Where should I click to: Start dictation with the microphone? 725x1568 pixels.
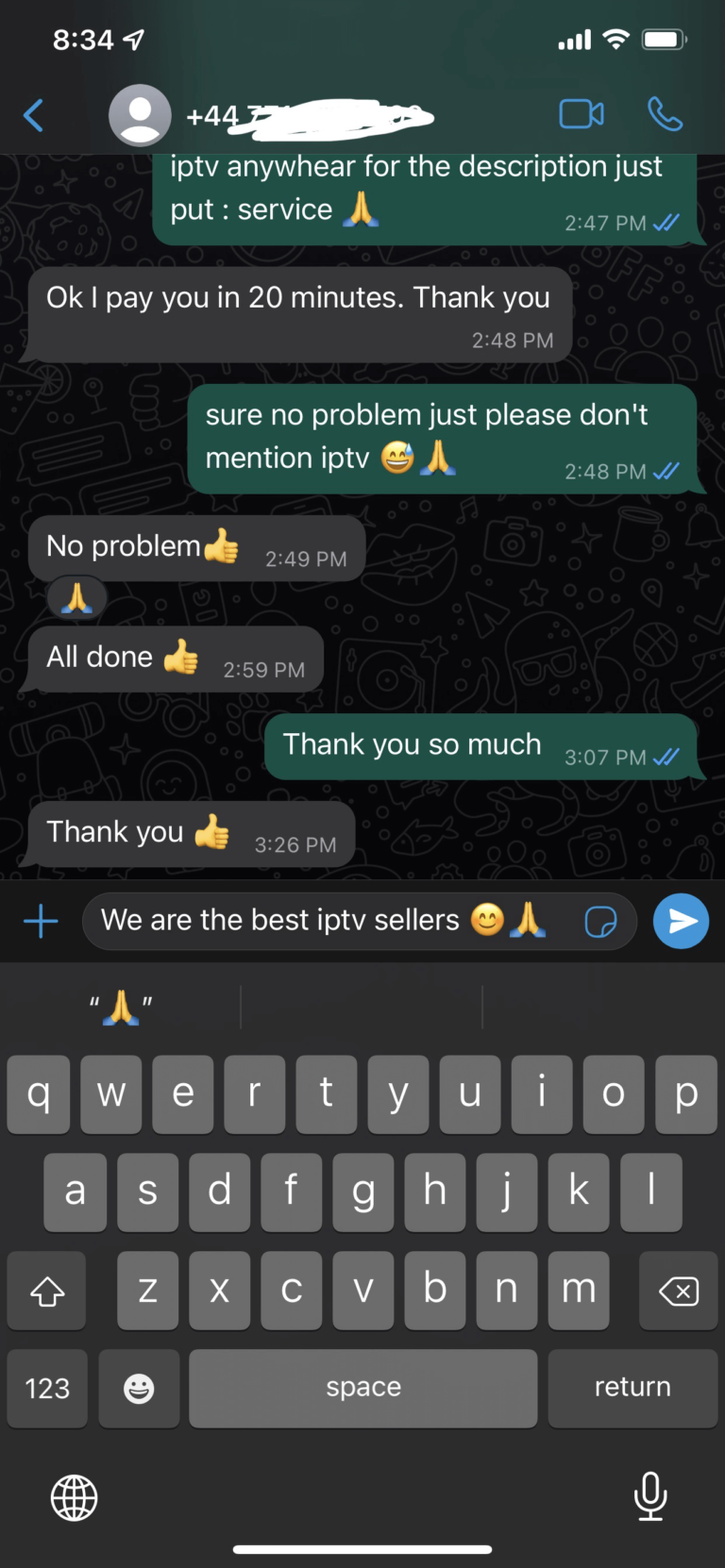pos(650,1496)
